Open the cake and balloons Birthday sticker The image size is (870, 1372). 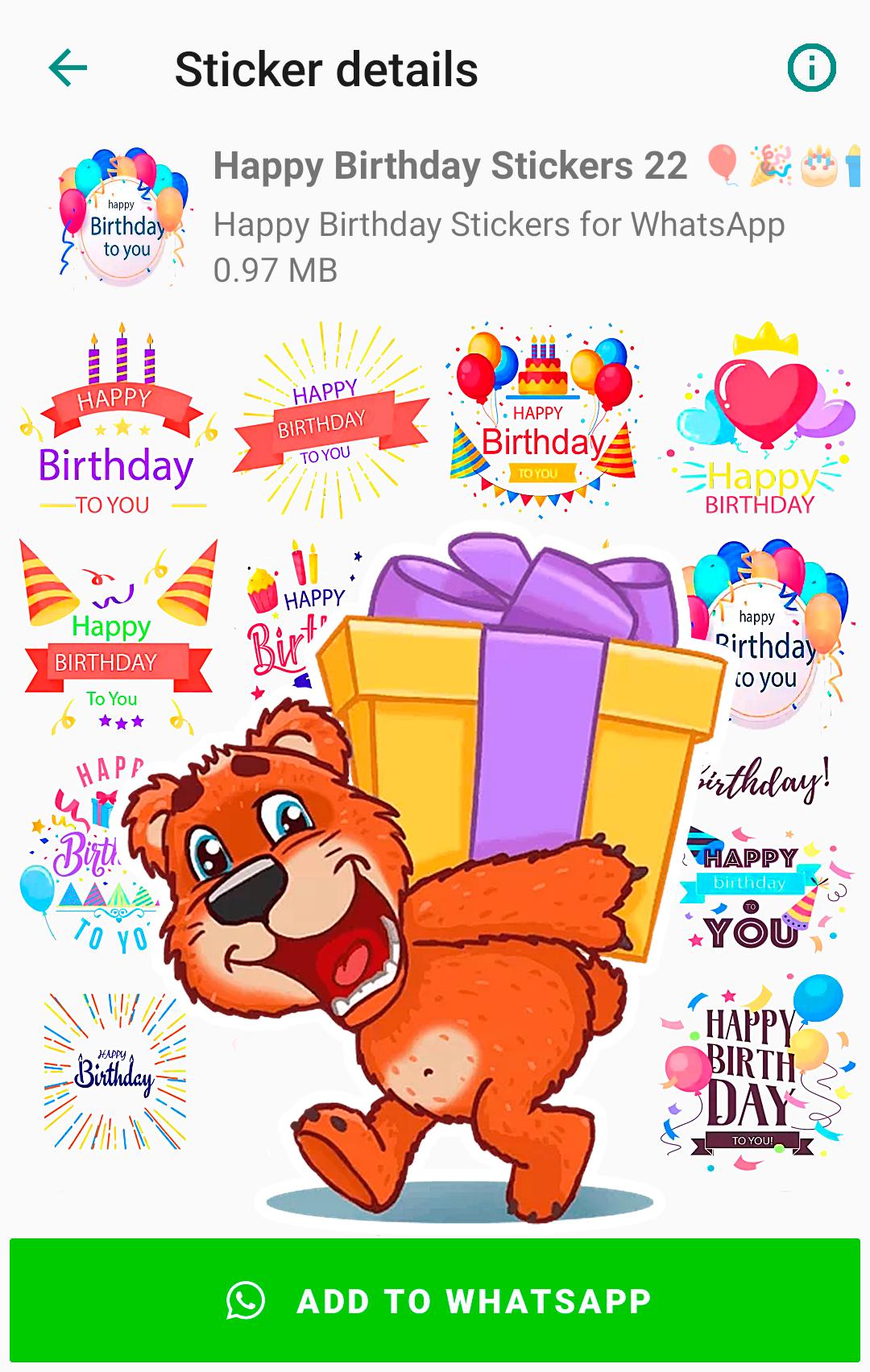(541, 419)
